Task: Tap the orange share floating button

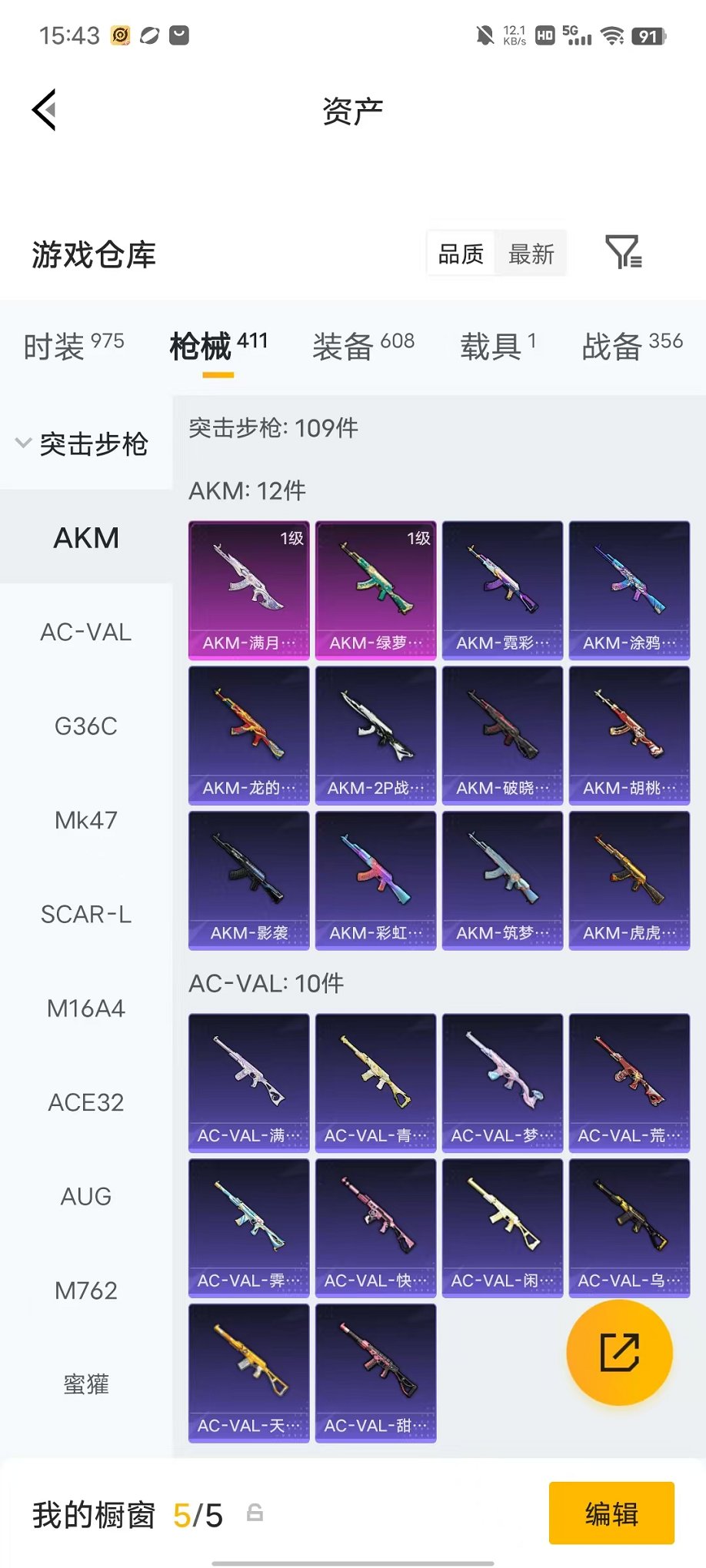Action: coord(619,1353)
